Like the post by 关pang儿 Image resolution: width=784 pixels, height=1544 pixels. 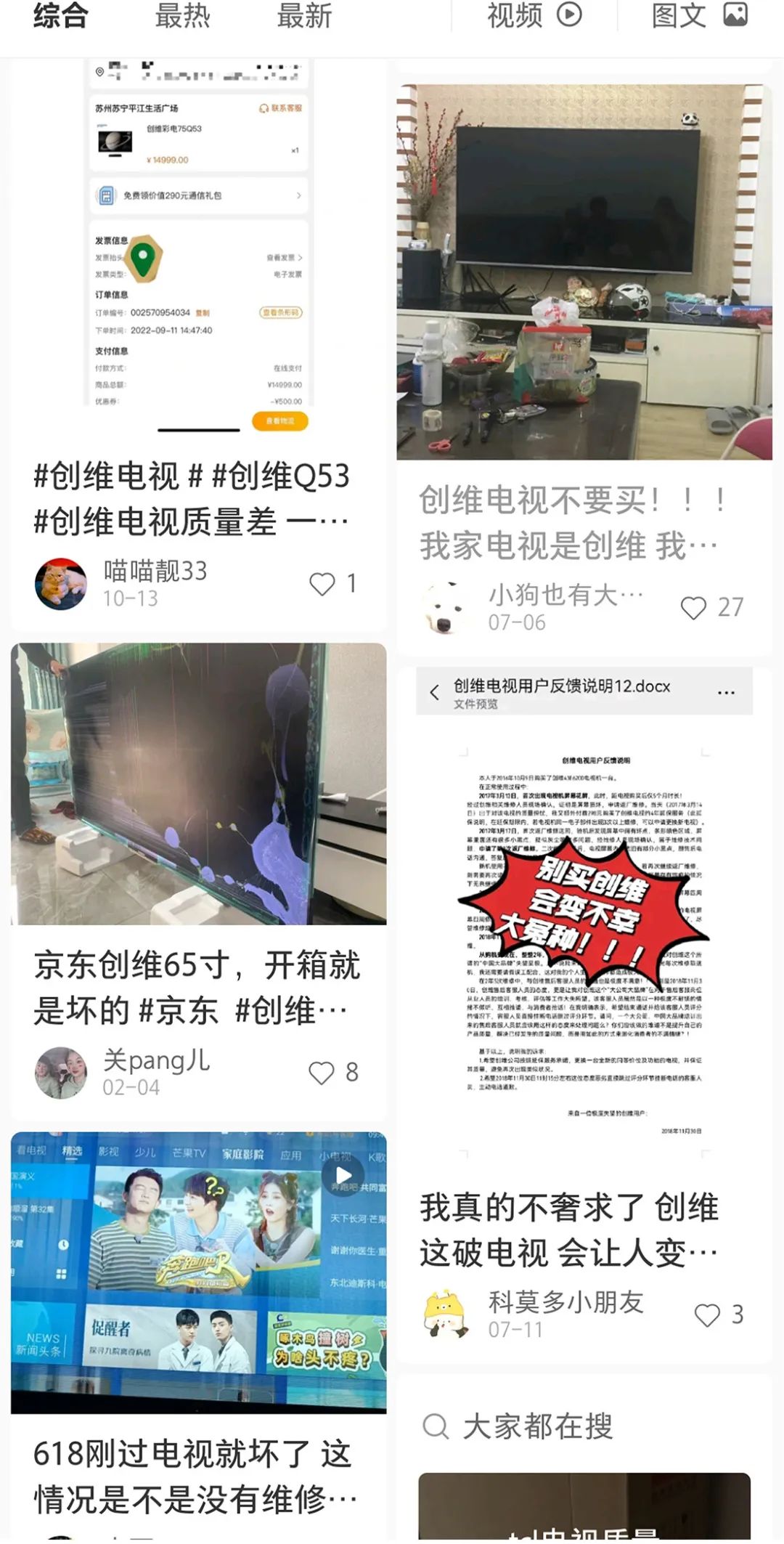(x=322, y=1073)
